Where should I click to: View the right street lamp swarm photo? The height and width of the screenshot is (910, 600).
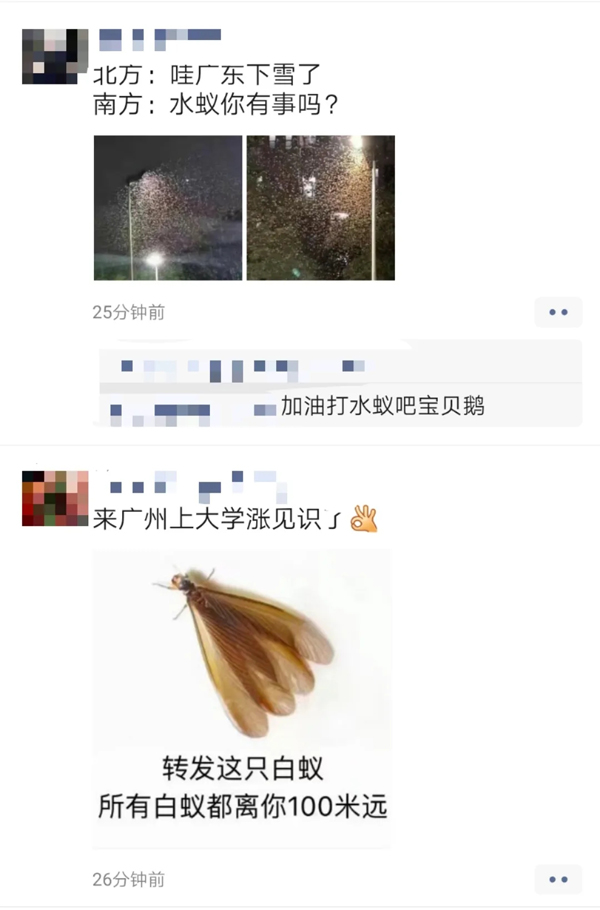click(320, 208)
